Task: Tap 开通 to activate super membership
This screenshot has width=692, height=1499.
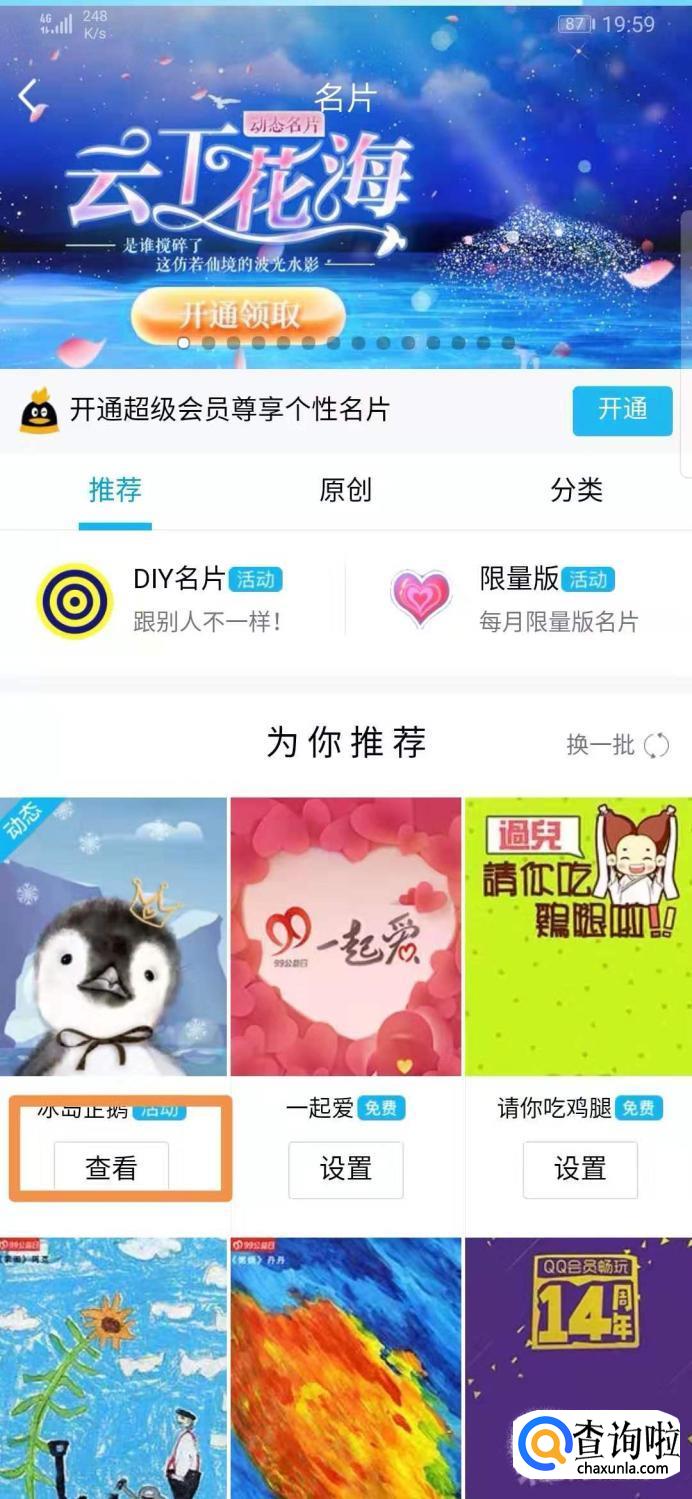Action: coord(622,410)
